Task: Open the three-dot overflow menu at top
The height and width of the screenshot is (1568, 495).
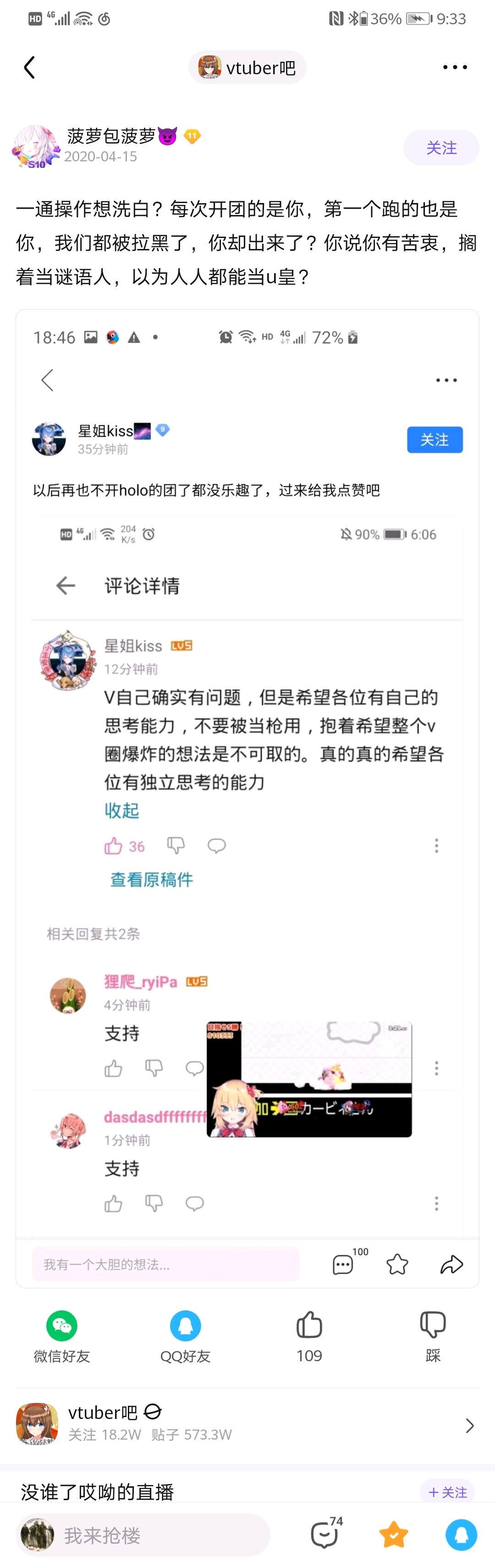Action: [454, 67]
